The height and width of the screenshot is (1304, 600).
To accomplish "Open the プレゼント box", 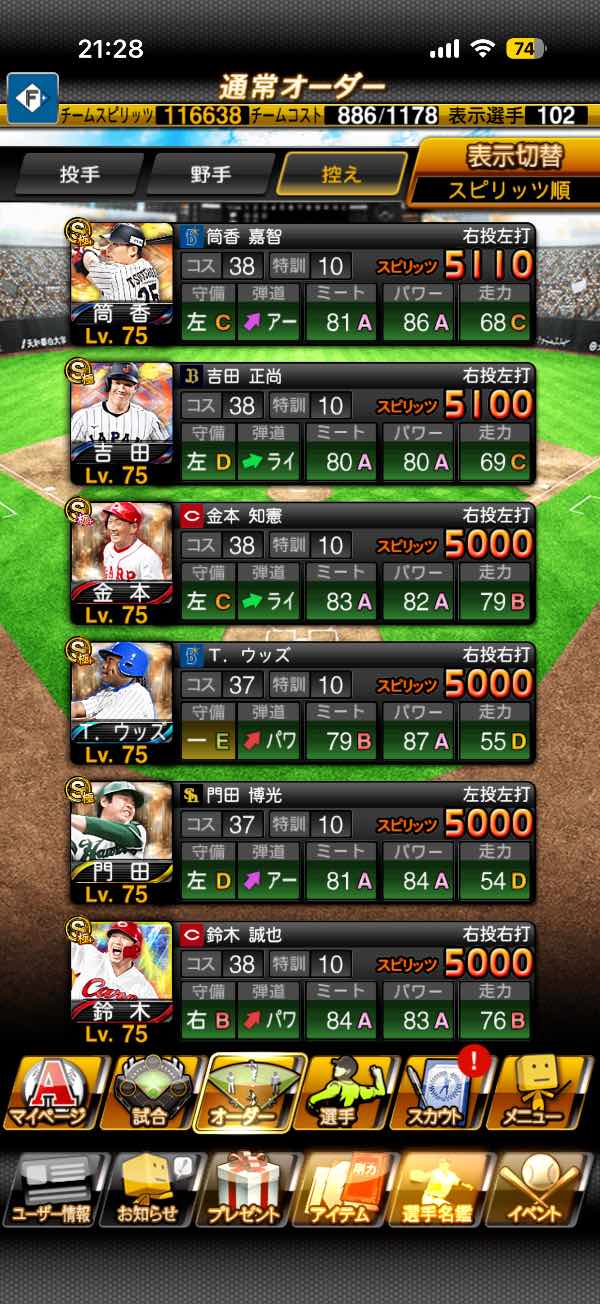I will click(x=249, y=1190).
